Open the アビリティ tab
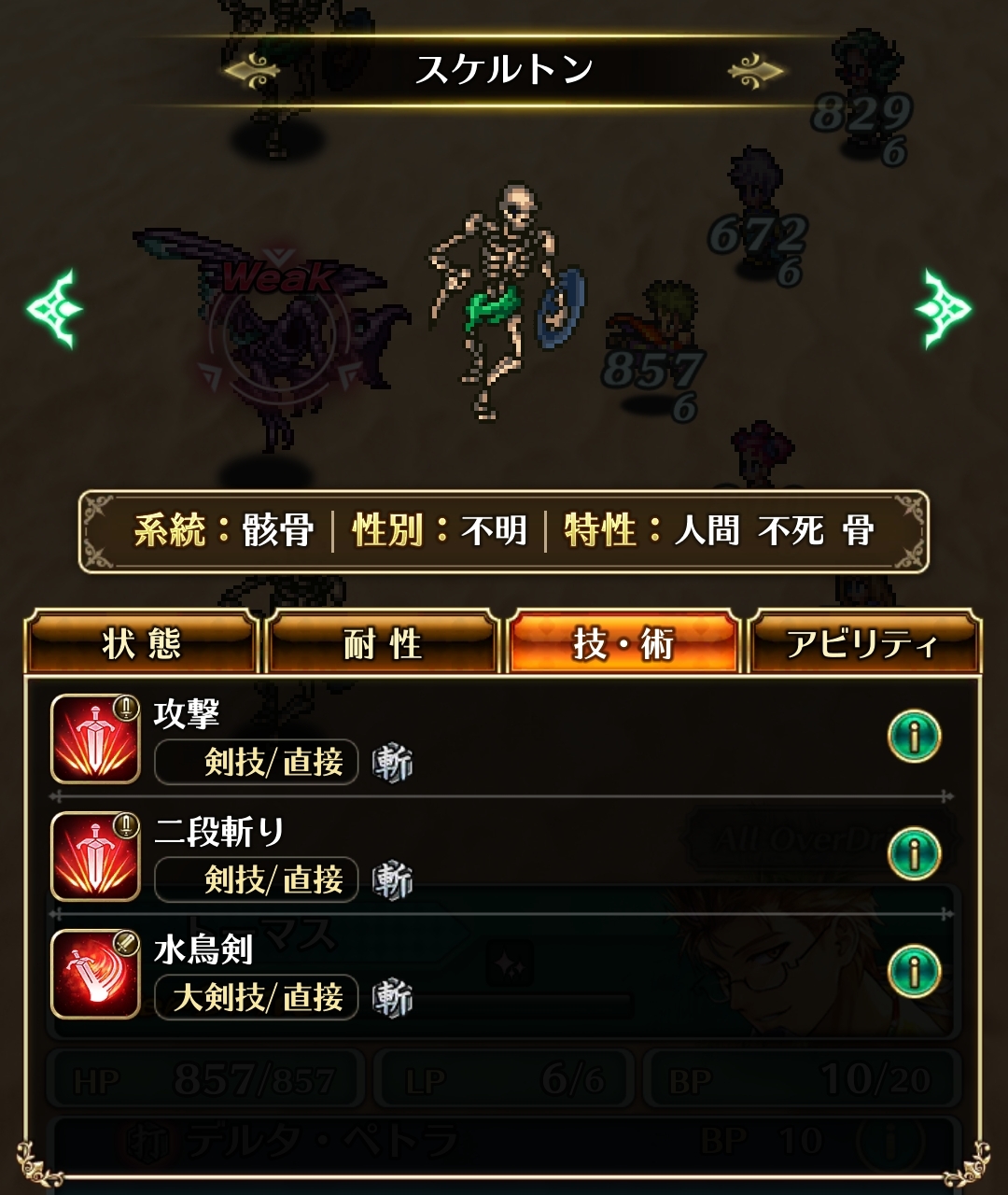 point(862,642)
